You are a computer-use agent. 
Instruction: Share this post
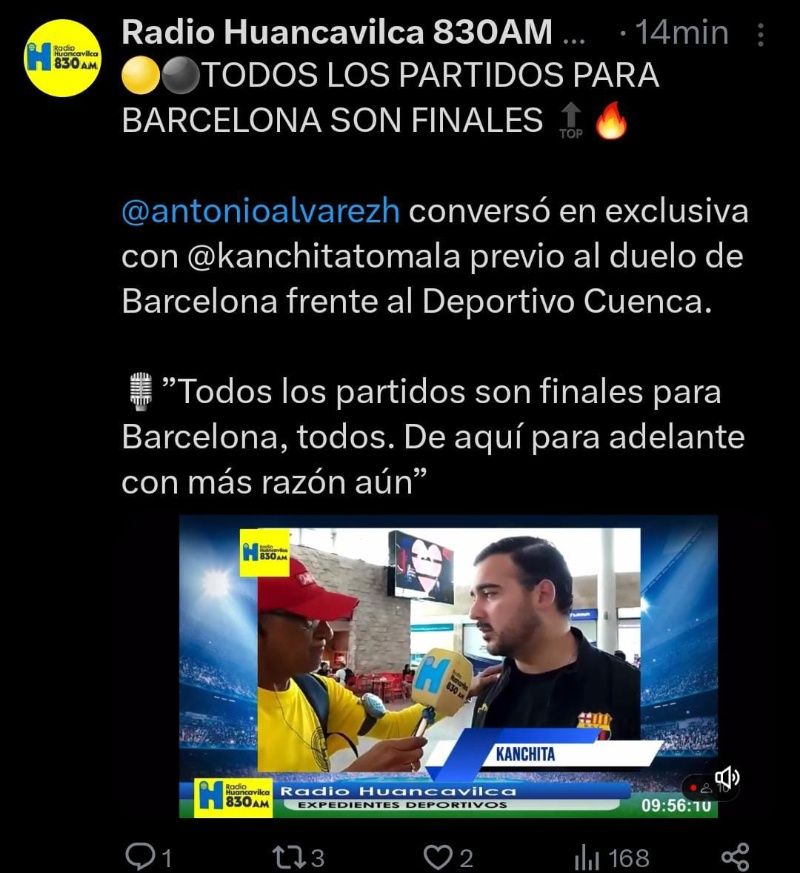(735, 856)
